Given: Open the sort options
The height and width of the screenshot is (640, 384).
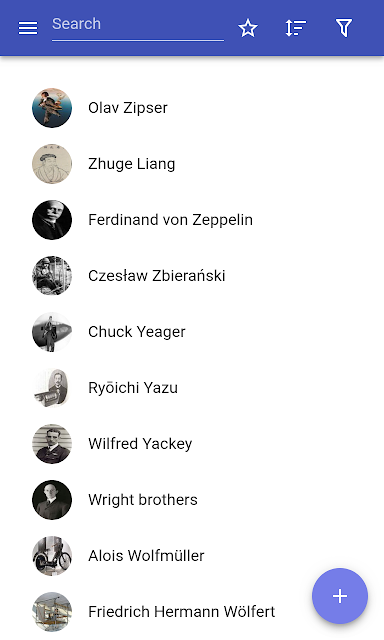Looking at the screenshot, I should pos(295,28).
